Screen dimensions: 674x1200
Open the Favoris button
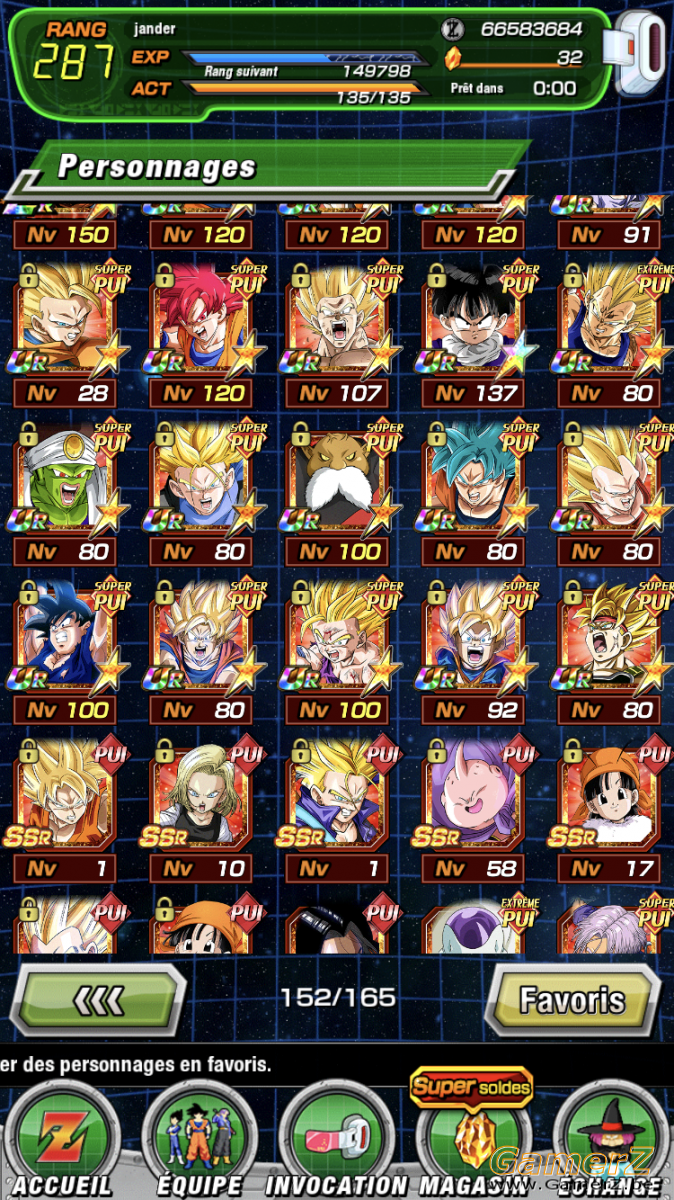click(x=571, y=998)
